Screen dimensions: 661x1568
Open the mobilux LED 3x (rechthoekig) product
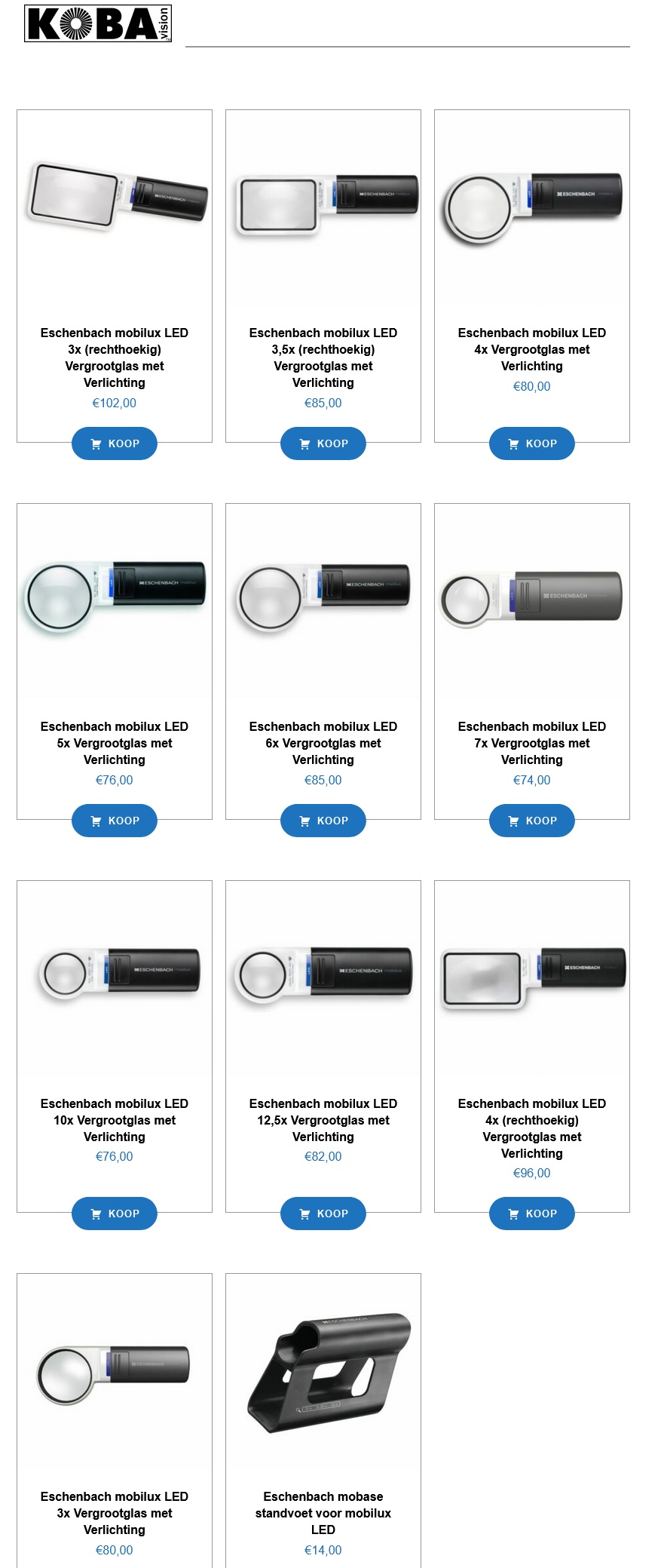pos(115,357)
